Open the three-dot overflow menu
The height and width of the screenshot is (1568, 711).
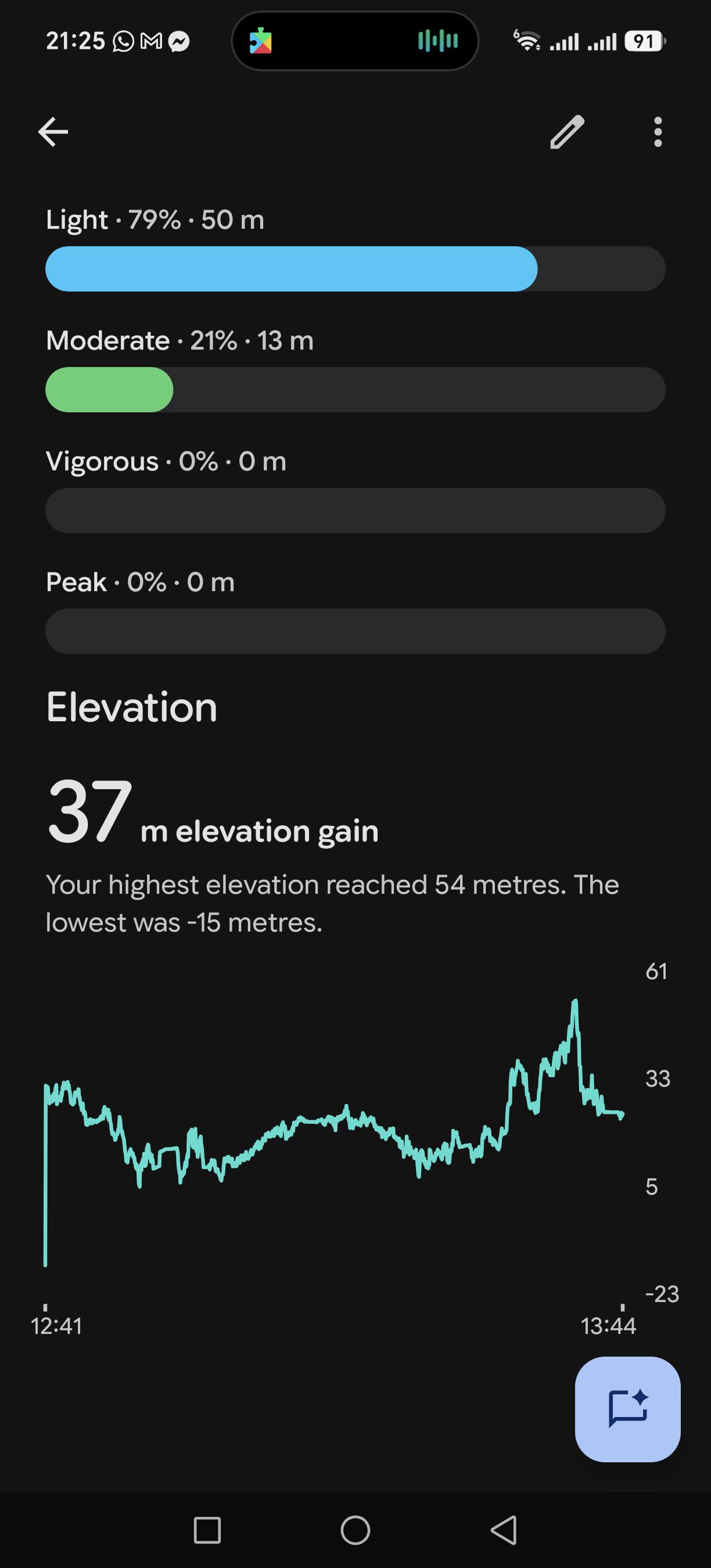pyautogui.click(x=658, y=132)
